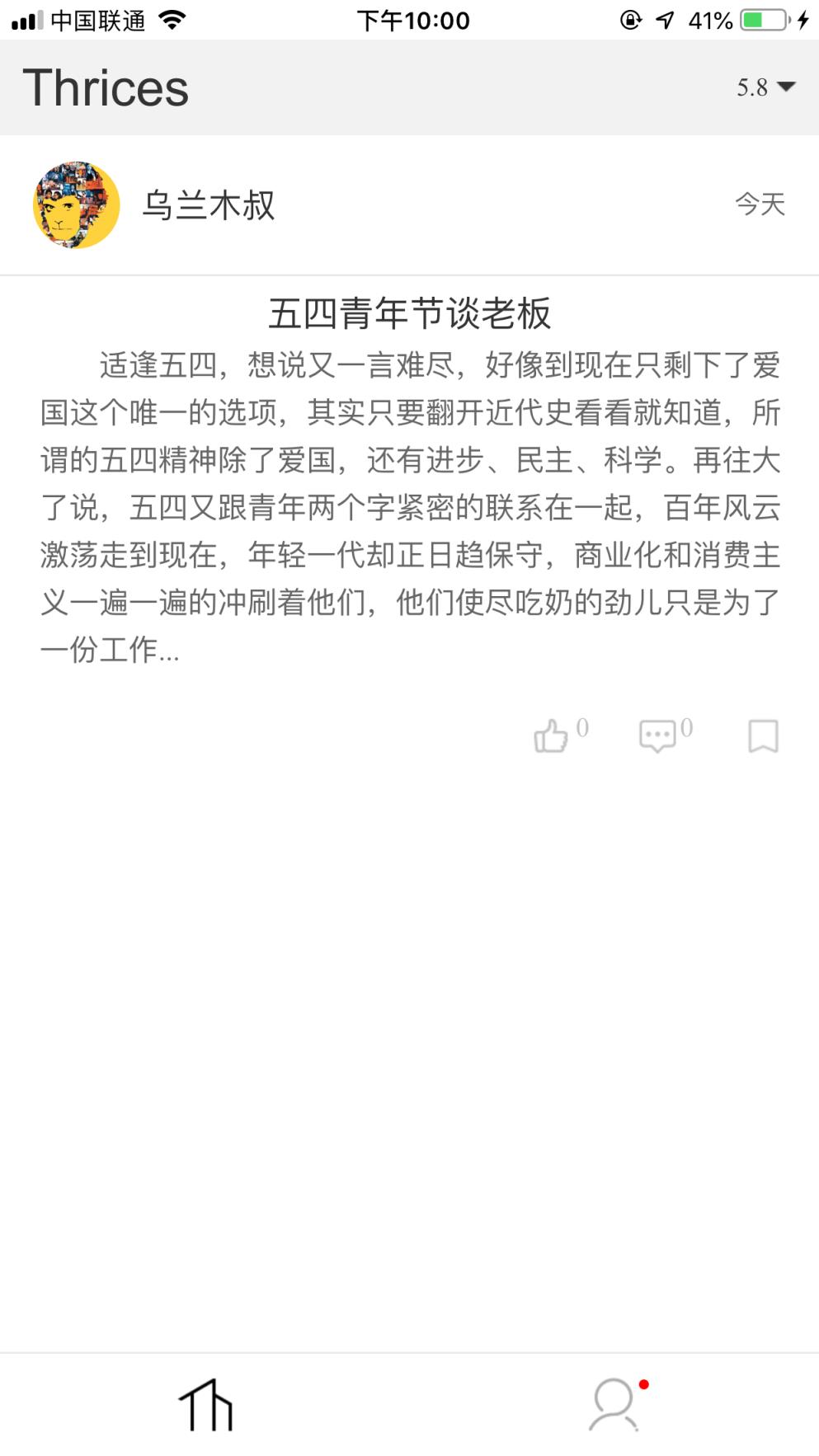Screen dimensions: 819x1456
Task: Tap the location arrow icon in the status bar
Action: click(x=665, y=20)
